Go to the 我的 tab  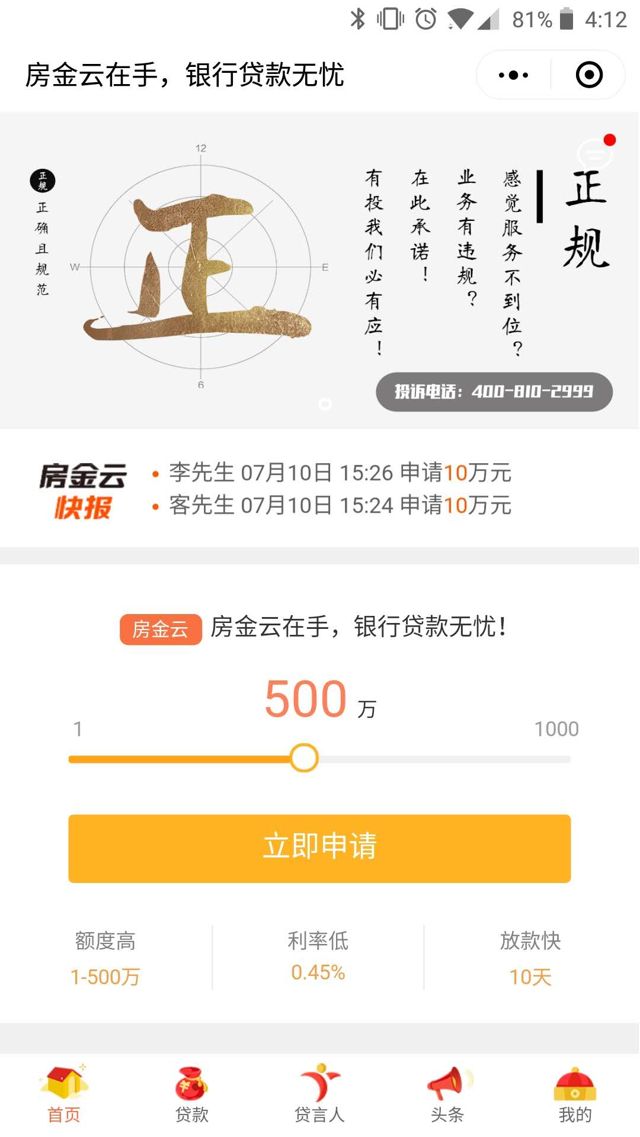pos(575,1094)
